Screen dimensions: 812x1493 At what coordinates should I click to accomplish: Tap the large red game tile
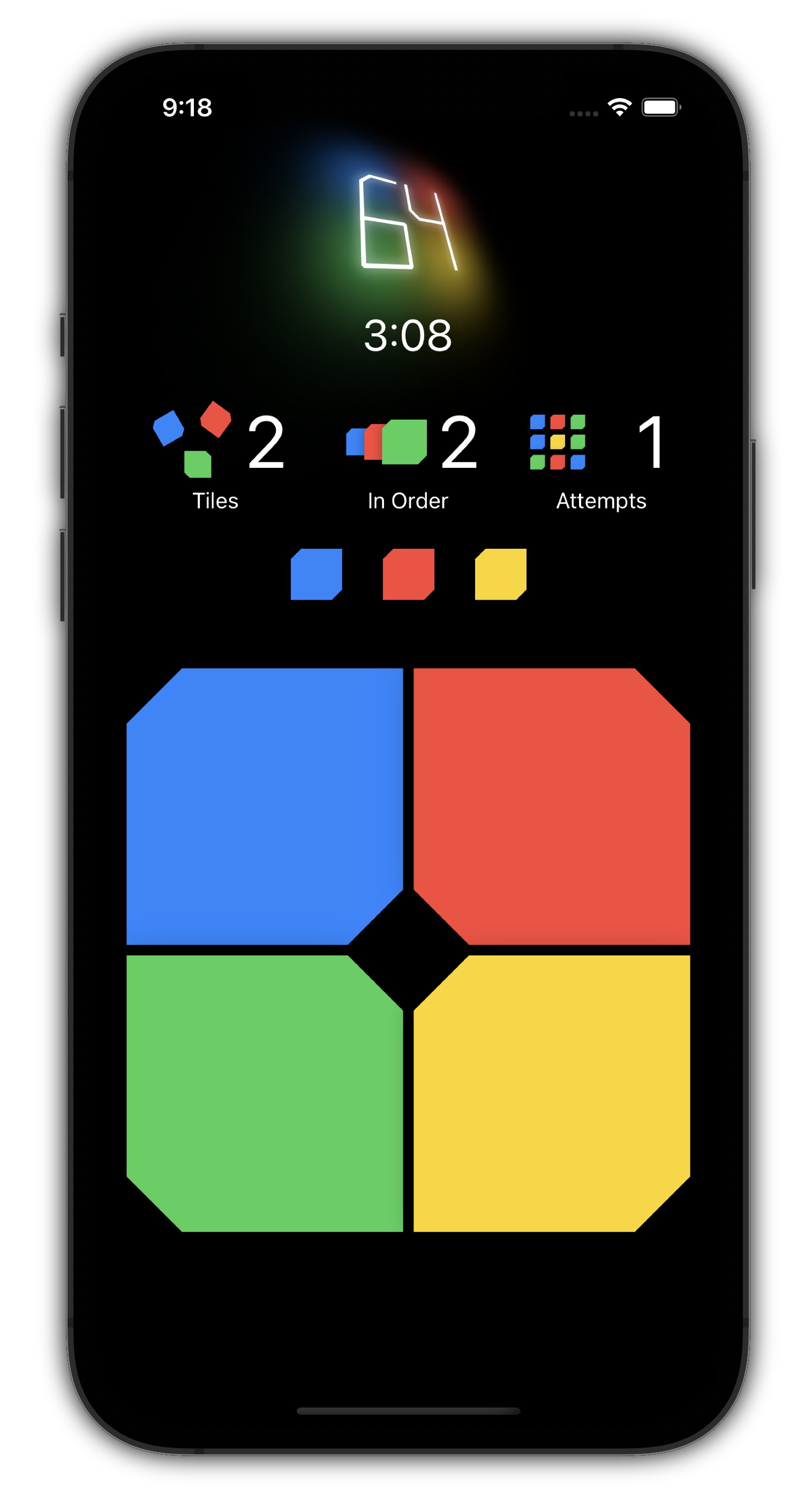(x=551, y=805)
